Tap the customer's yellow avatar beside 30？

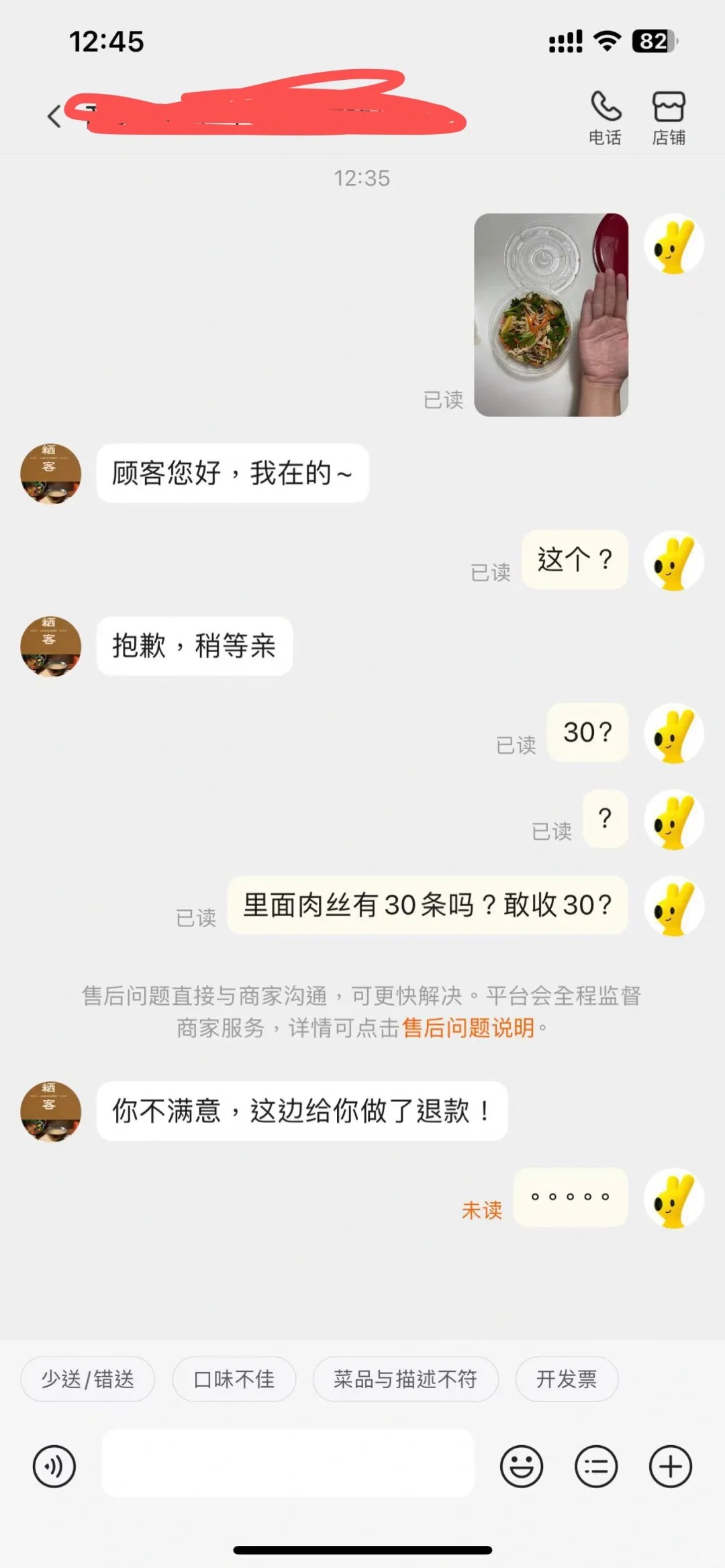tap(675, 734)
